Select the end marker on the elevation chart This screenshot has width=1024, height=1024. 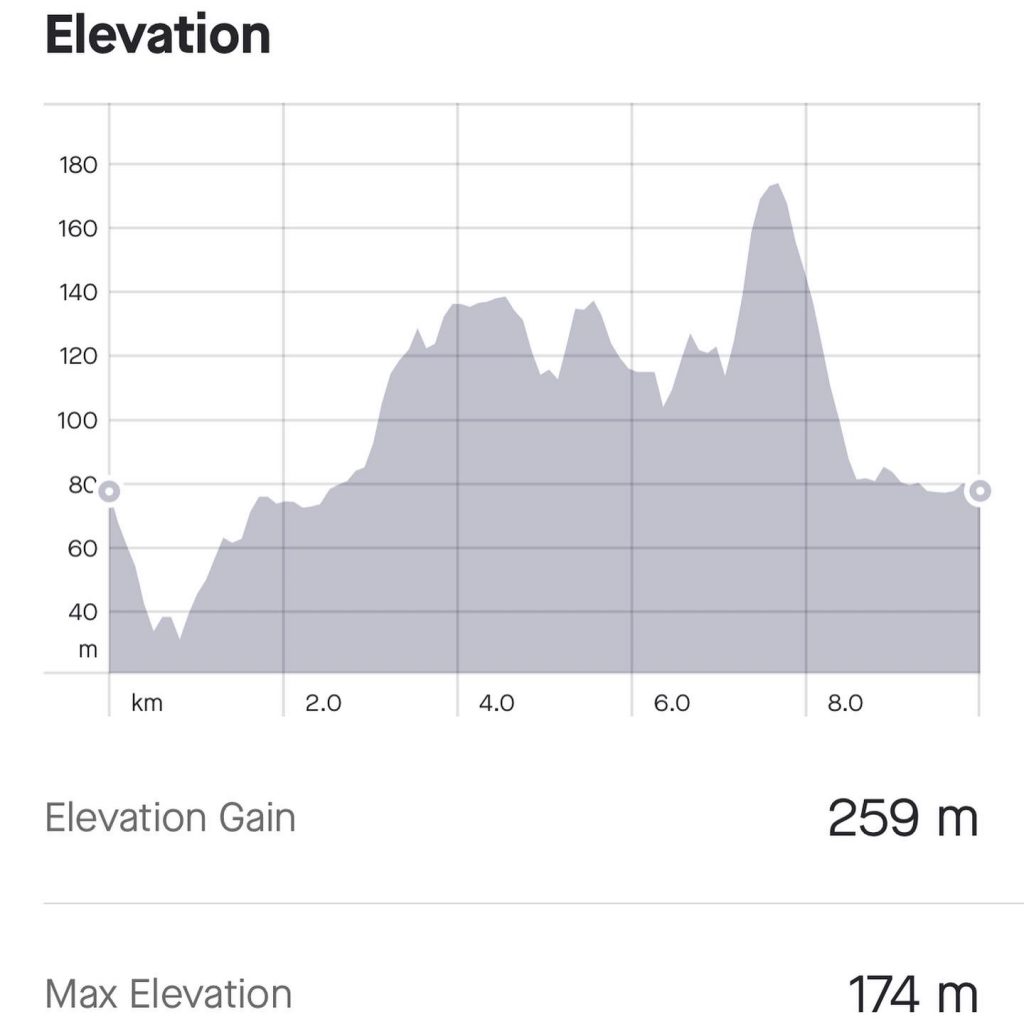[x=980, y=490]
